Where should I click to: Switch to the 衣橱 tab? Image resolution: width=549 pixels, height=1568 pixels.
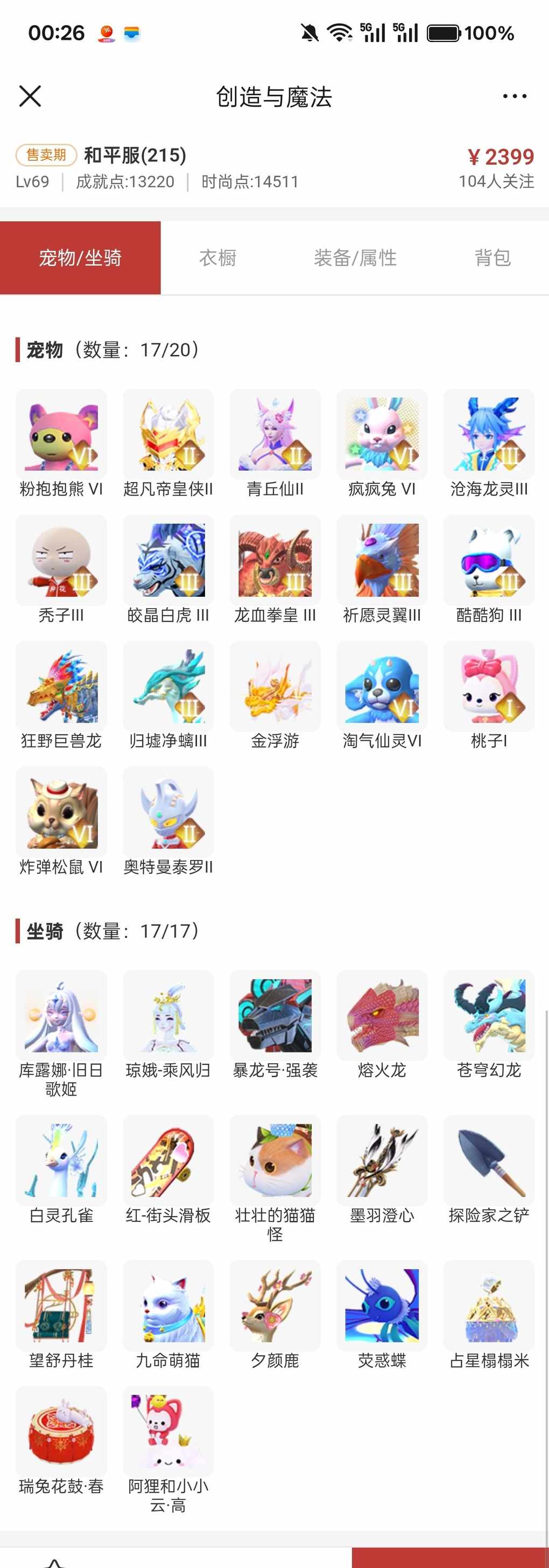[217, 258]
